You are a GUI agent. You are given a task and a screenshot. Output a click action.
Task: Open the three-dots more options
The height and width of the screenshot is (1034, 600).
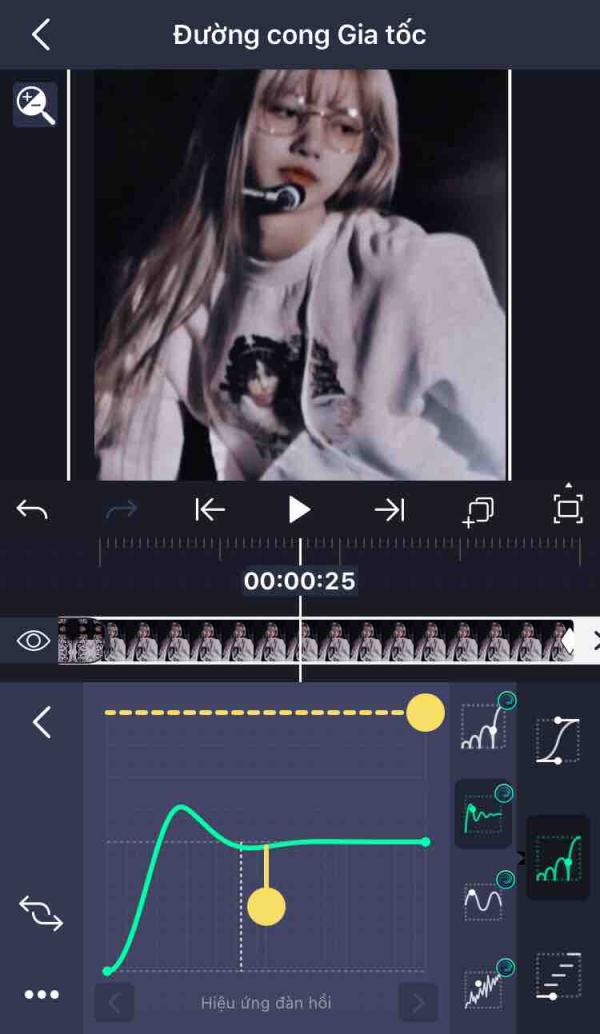click(42, 994)
